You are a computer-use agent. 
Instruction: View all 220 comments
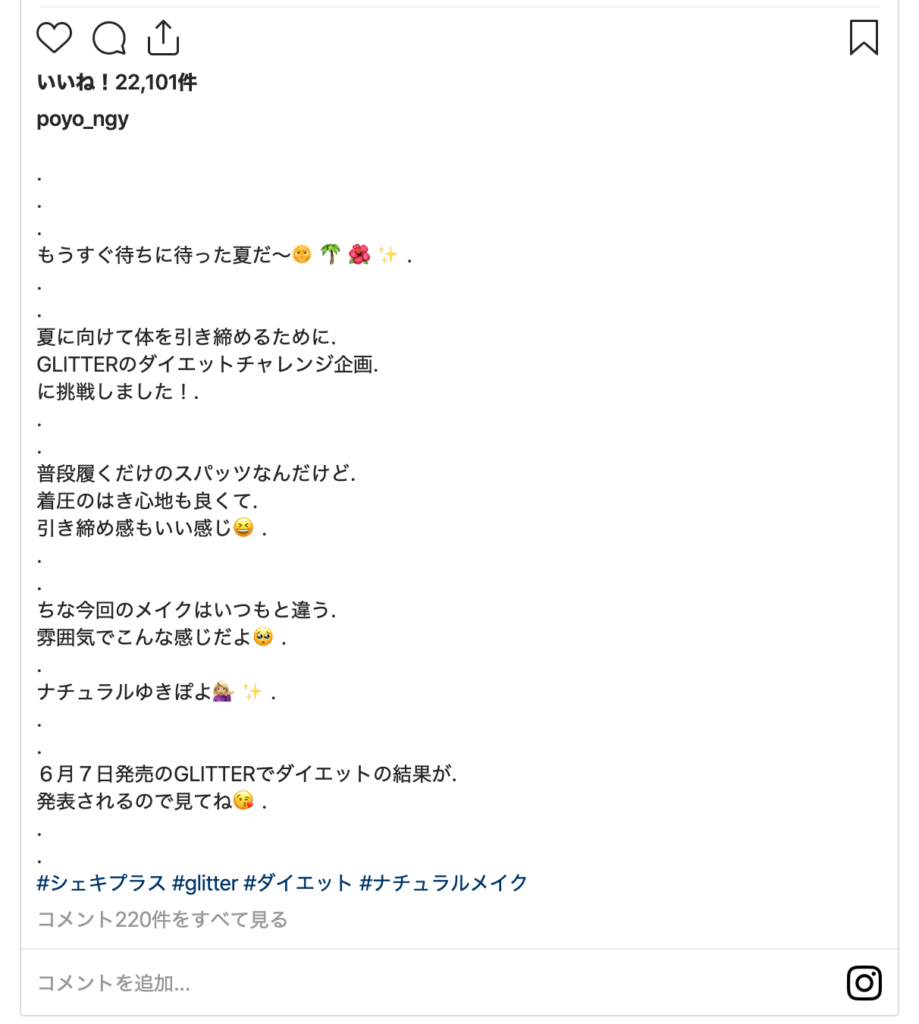pyautogui.click(x=162, y=919)
